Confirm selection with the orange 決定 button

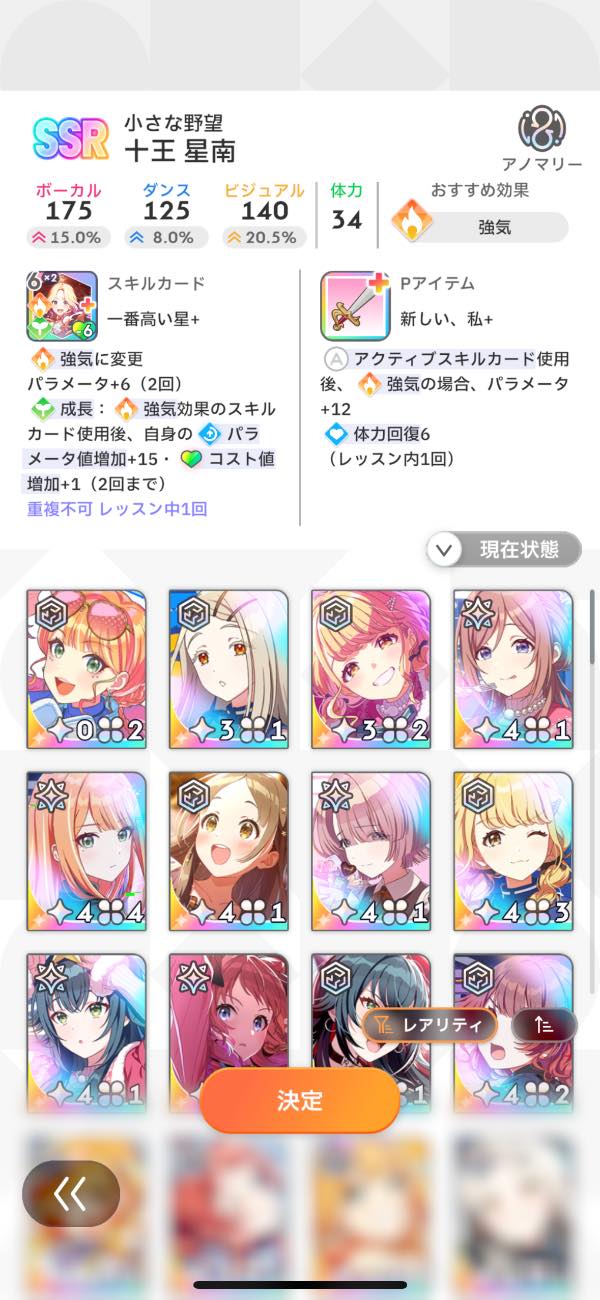(x=300, y=1100)
